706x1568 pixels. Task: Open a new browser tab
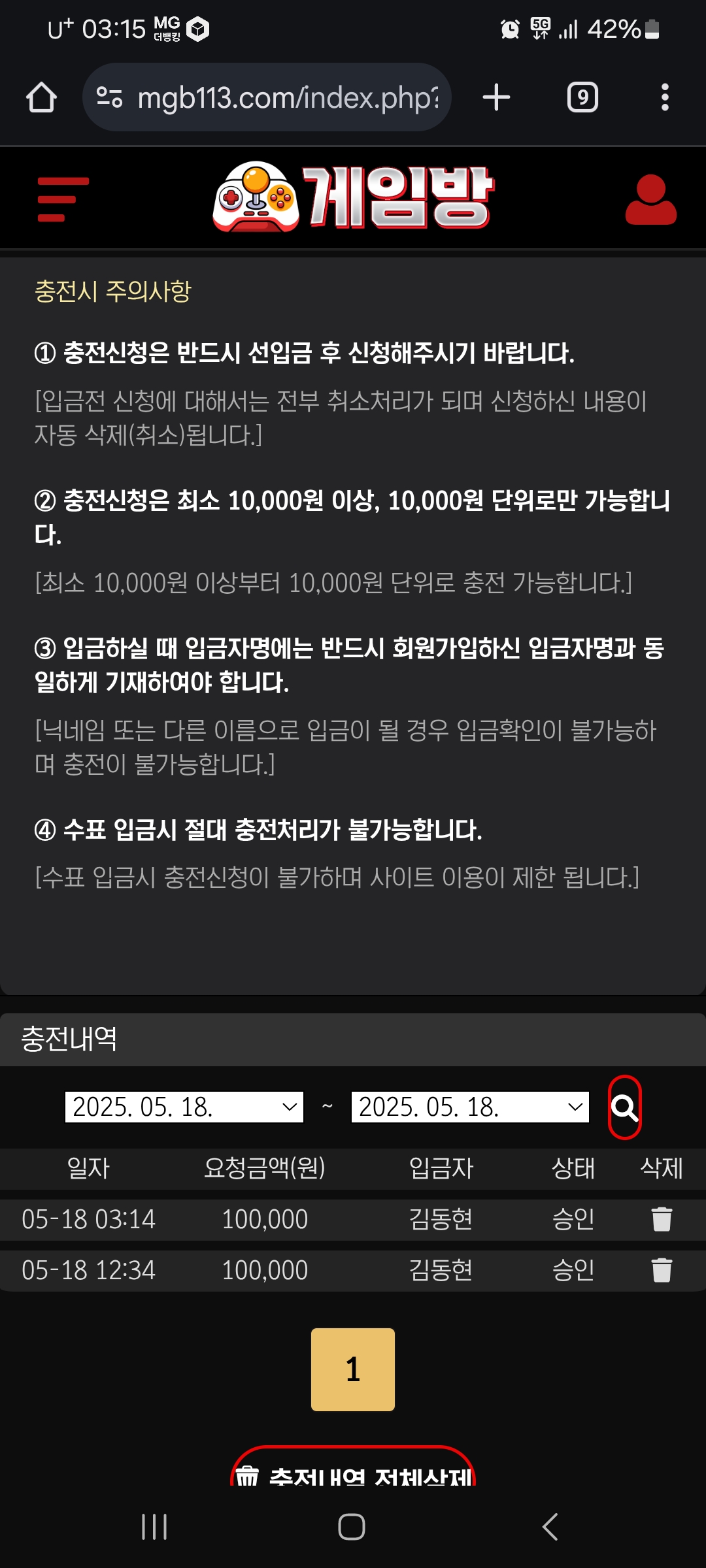pos(496,98)
